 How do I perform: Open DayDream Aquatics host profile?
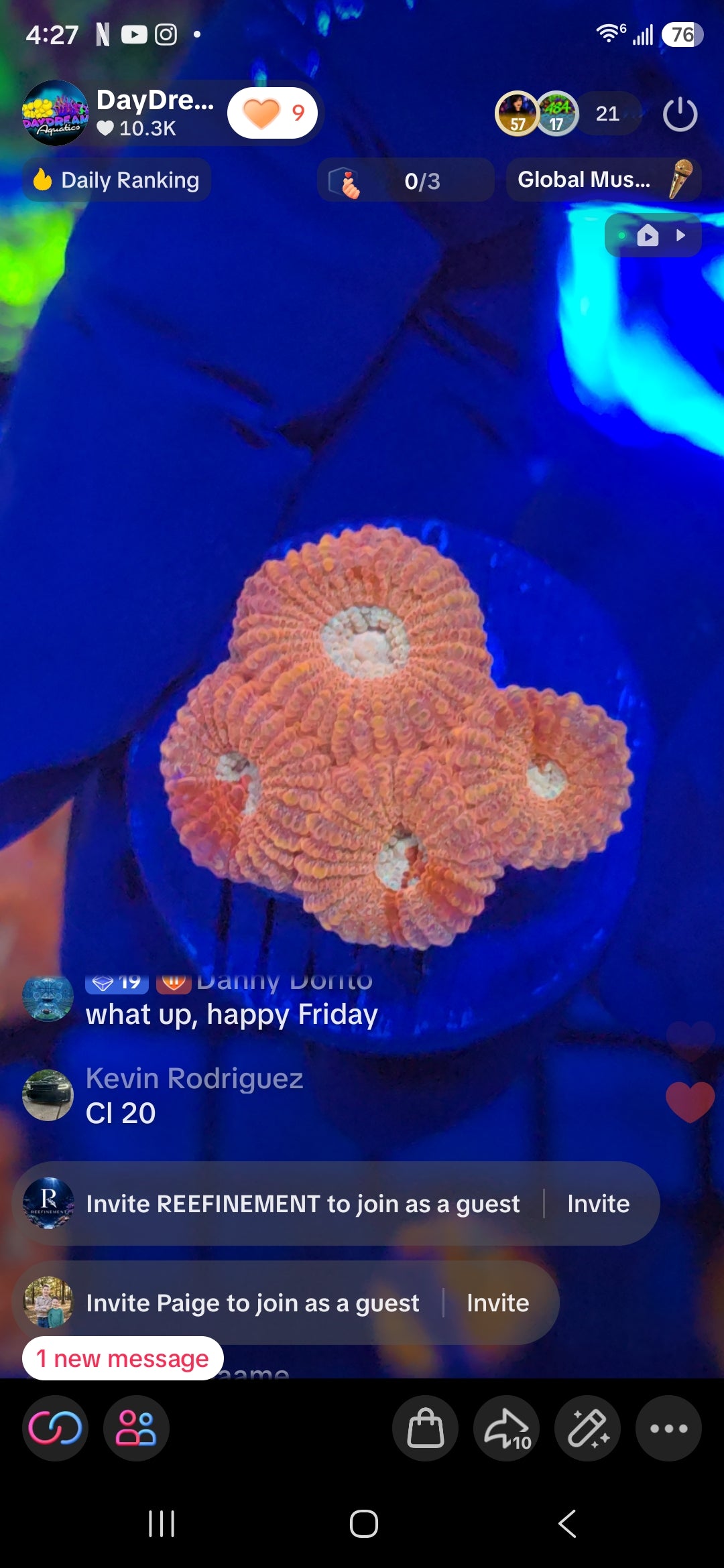pos(56,113)
